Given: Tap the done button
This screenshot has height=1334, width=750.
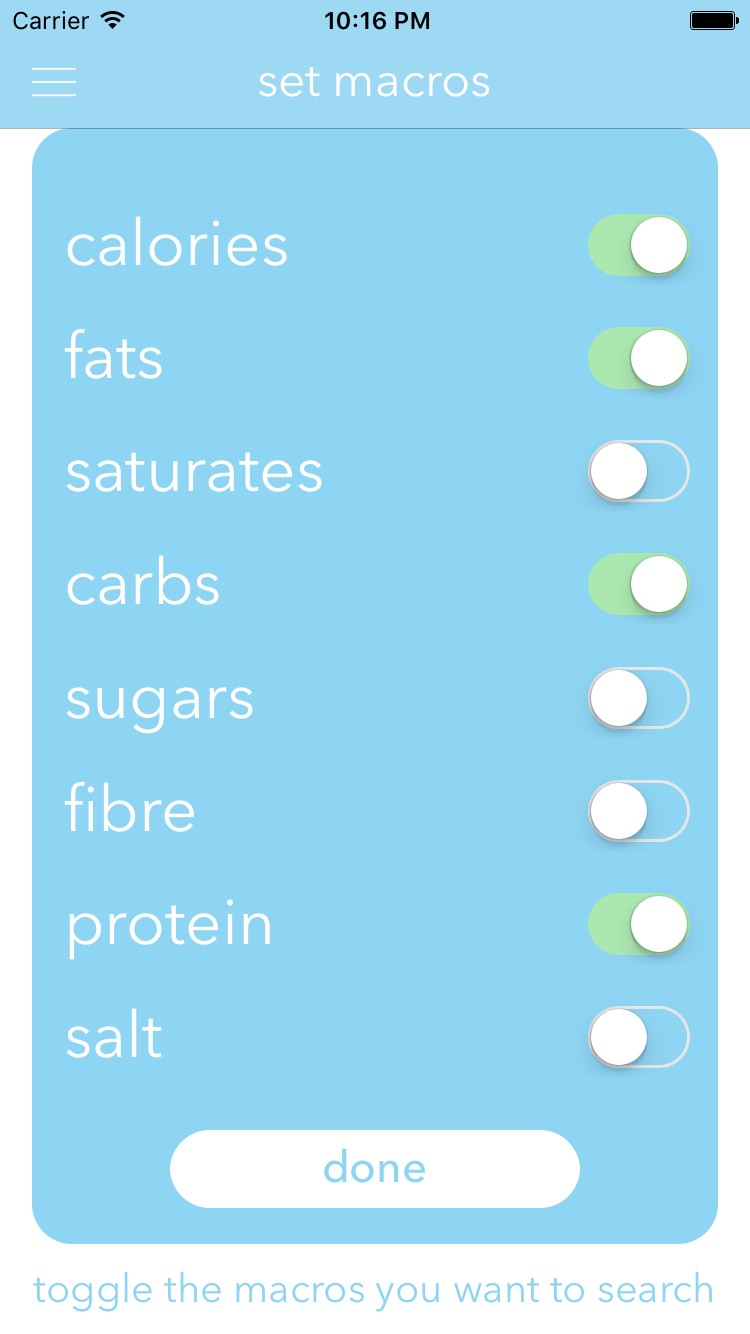Looking at the screenshot, I should click(x=375, y=1168).
